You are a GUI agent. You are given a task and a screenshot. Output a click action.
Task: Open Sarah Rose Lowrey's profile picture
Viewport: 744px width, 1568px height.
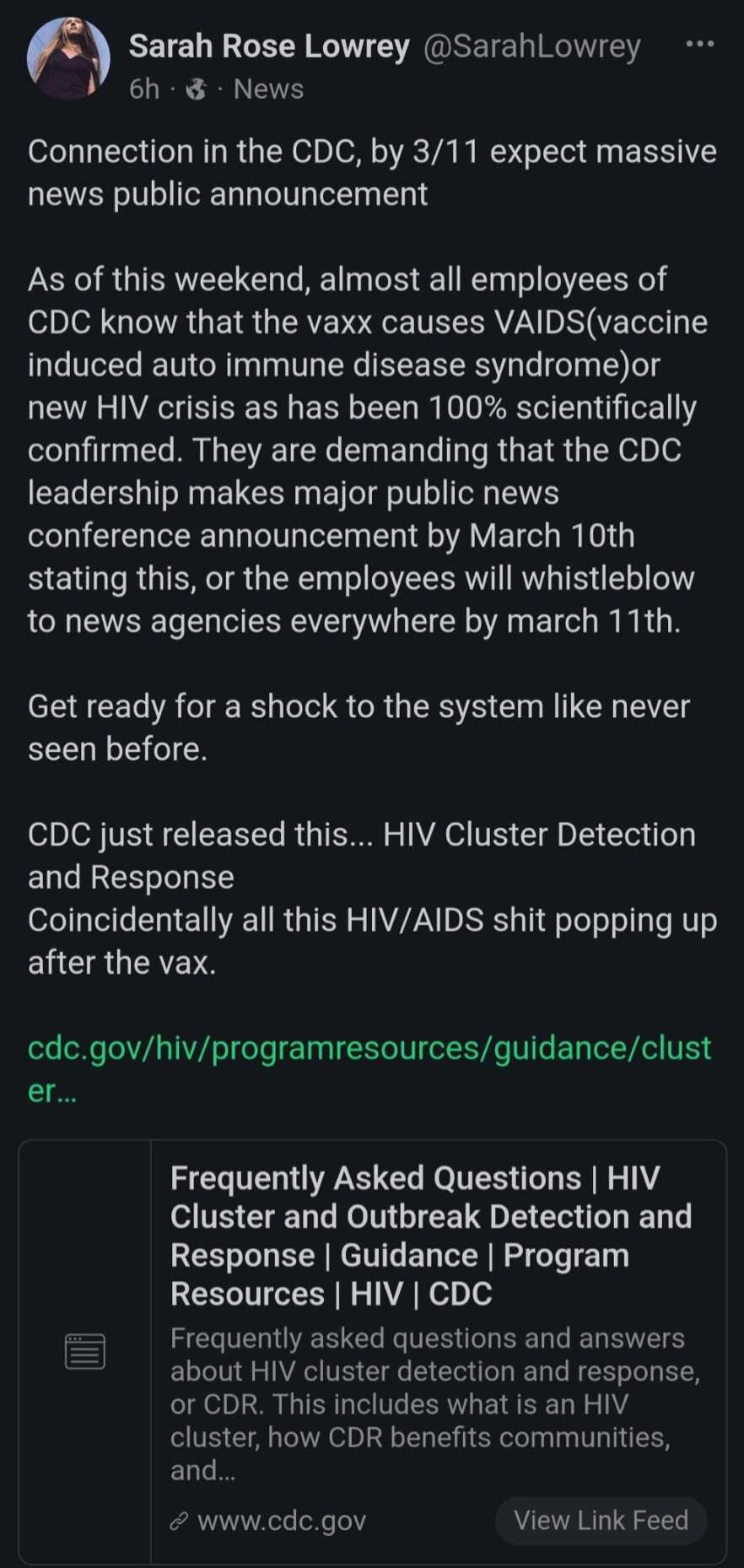click(x=68, y=59)
